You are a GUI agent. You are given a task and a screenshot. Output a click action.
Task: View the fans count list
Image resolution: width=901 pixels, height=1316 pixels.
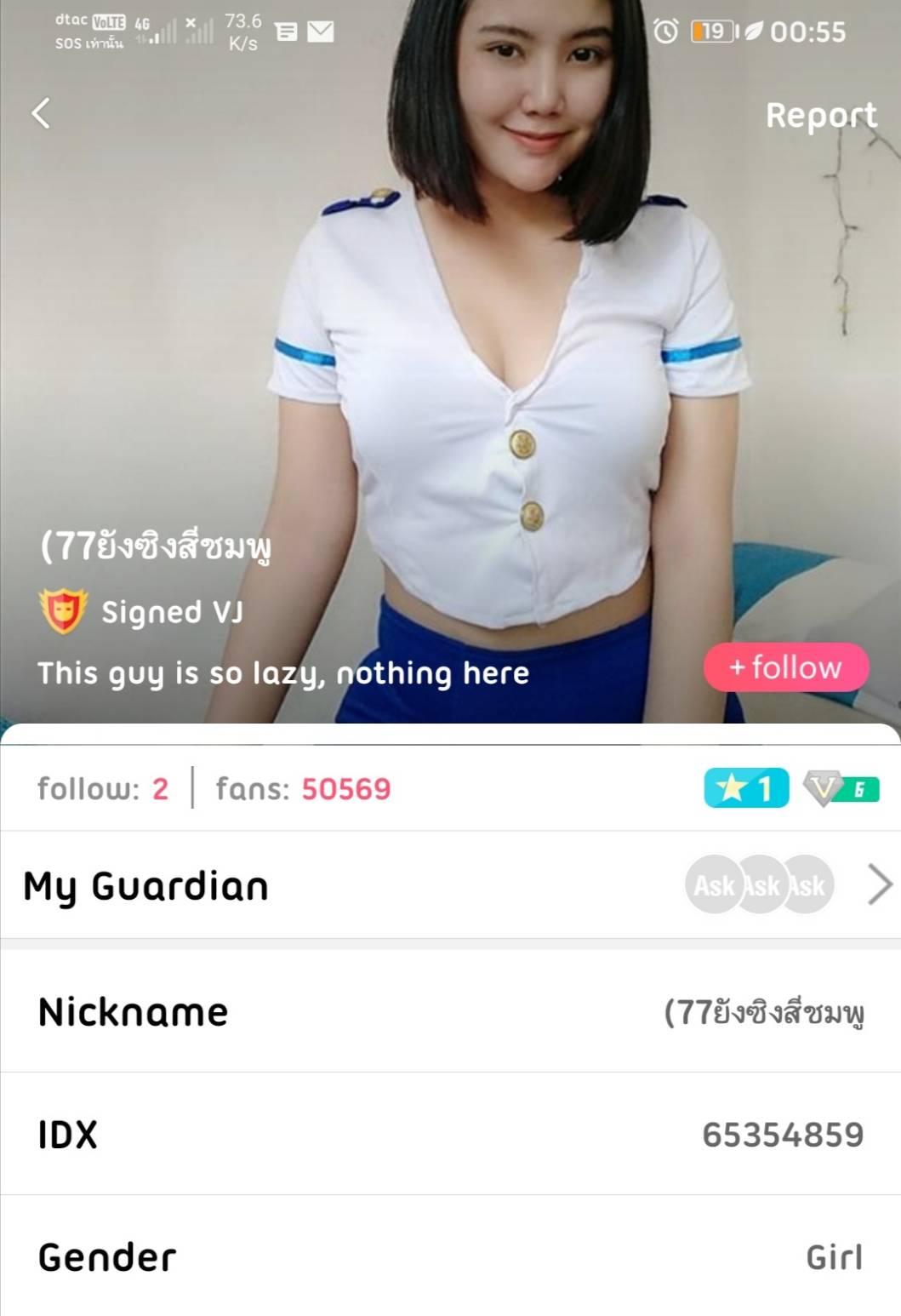tap(304, 789)
